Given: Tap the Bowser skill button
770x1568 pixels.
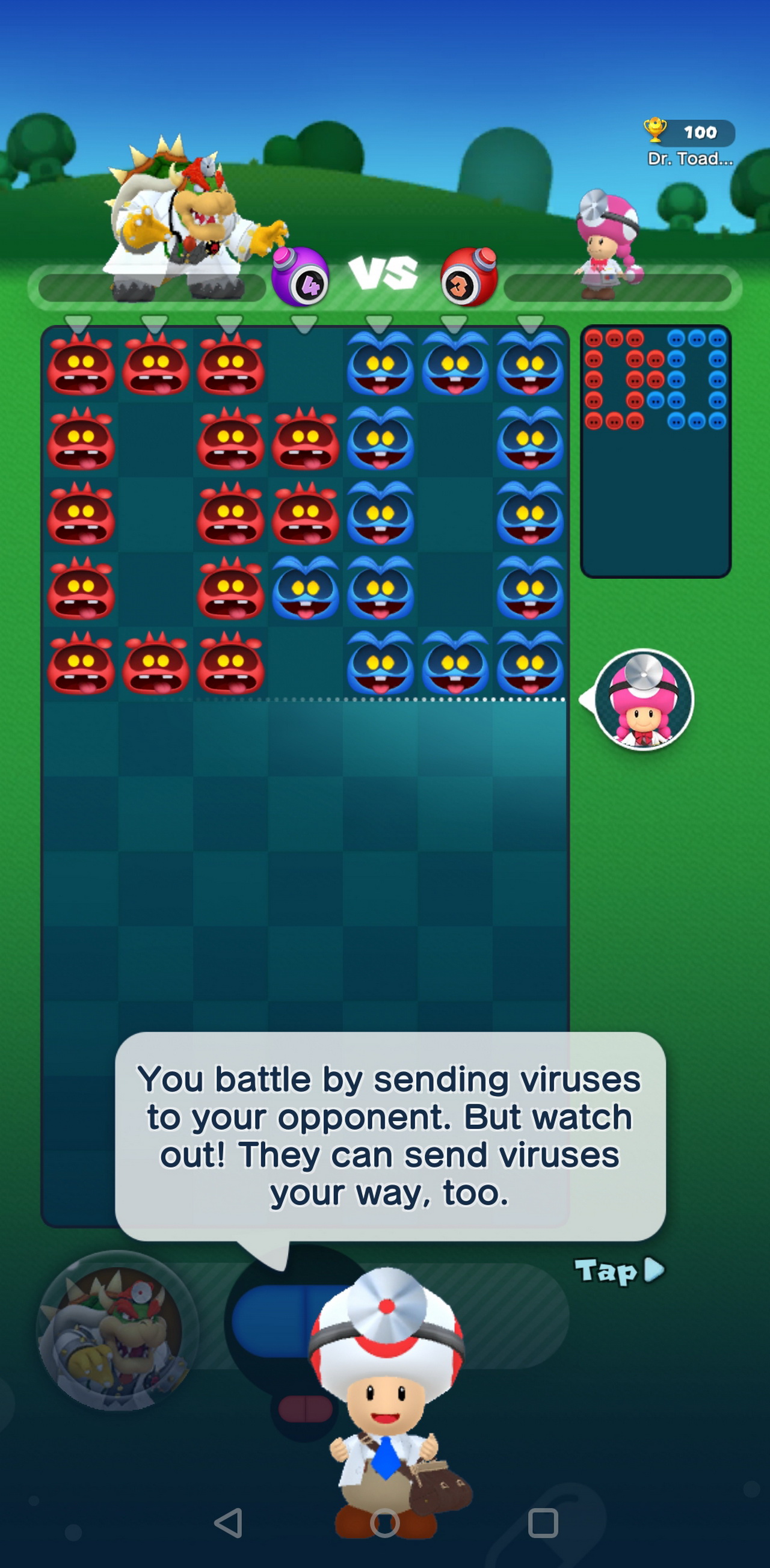Looking at the screenshot, I should 117,1330.
